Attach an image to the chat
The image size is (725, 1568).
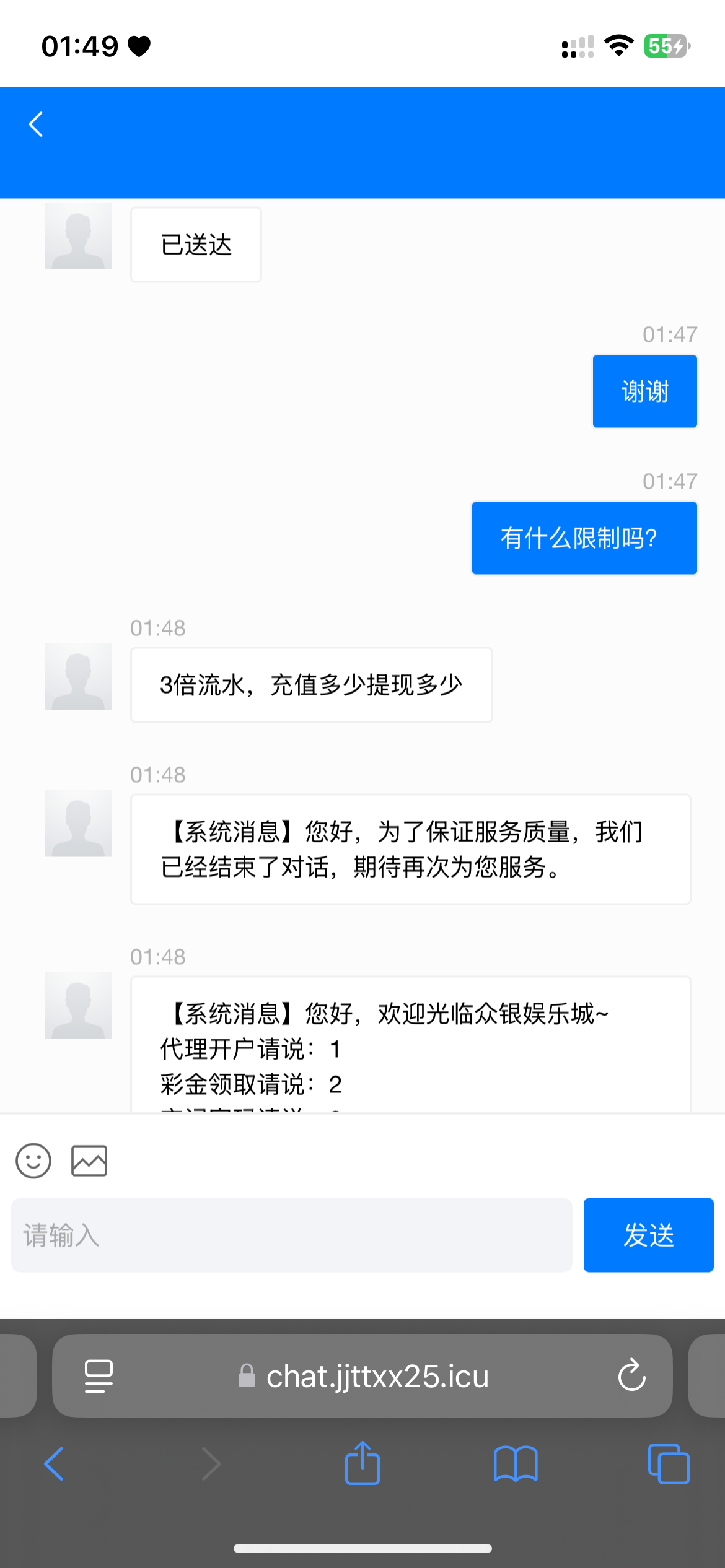tap(89, 1161)
